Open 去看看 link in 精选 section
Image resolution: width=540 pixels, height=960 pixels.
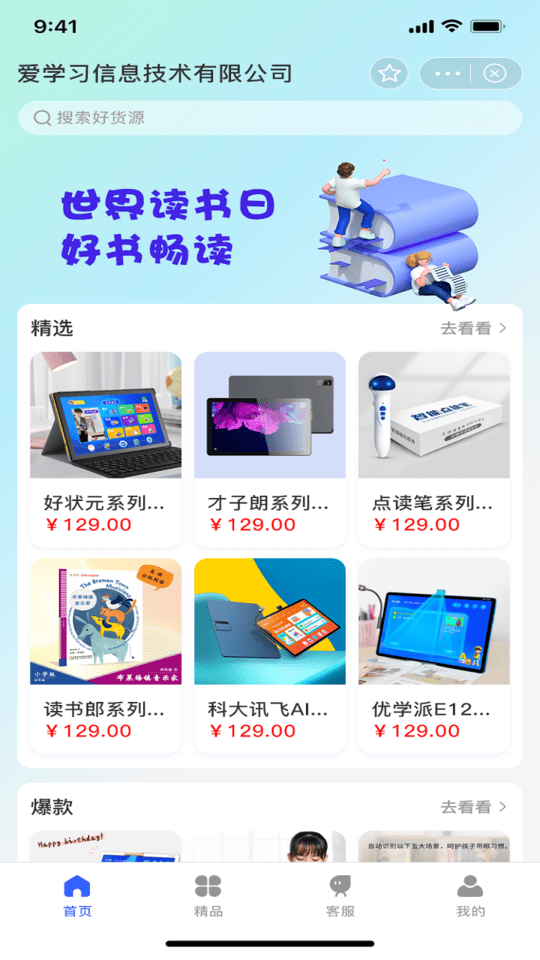[473, 328]
